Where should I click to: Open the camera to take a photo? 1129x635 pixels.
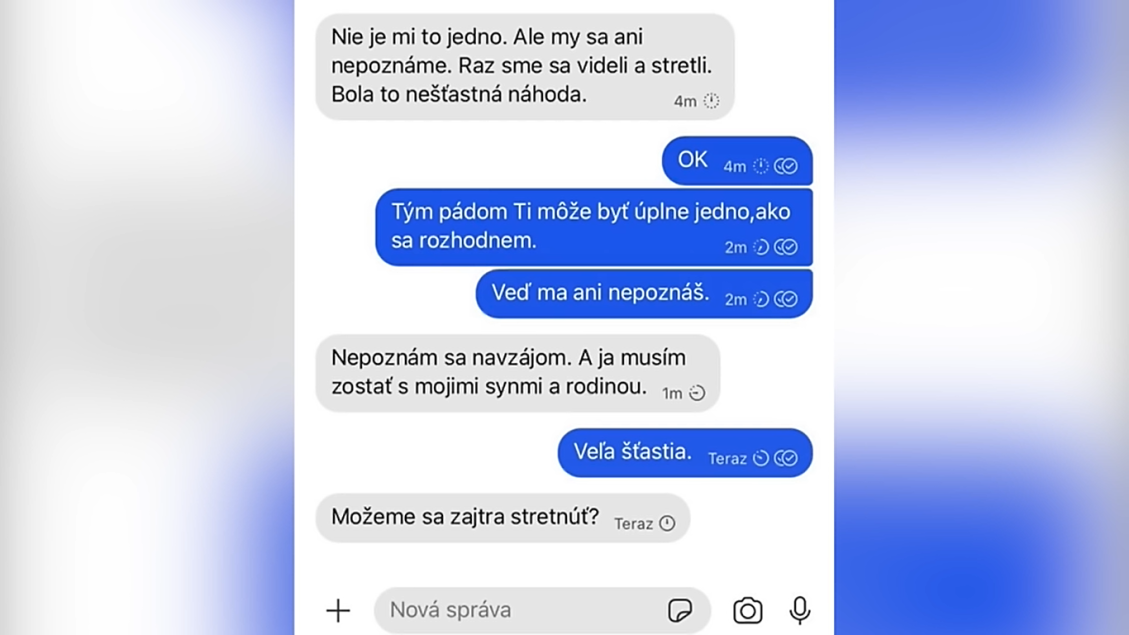click(x=747, y=610)
